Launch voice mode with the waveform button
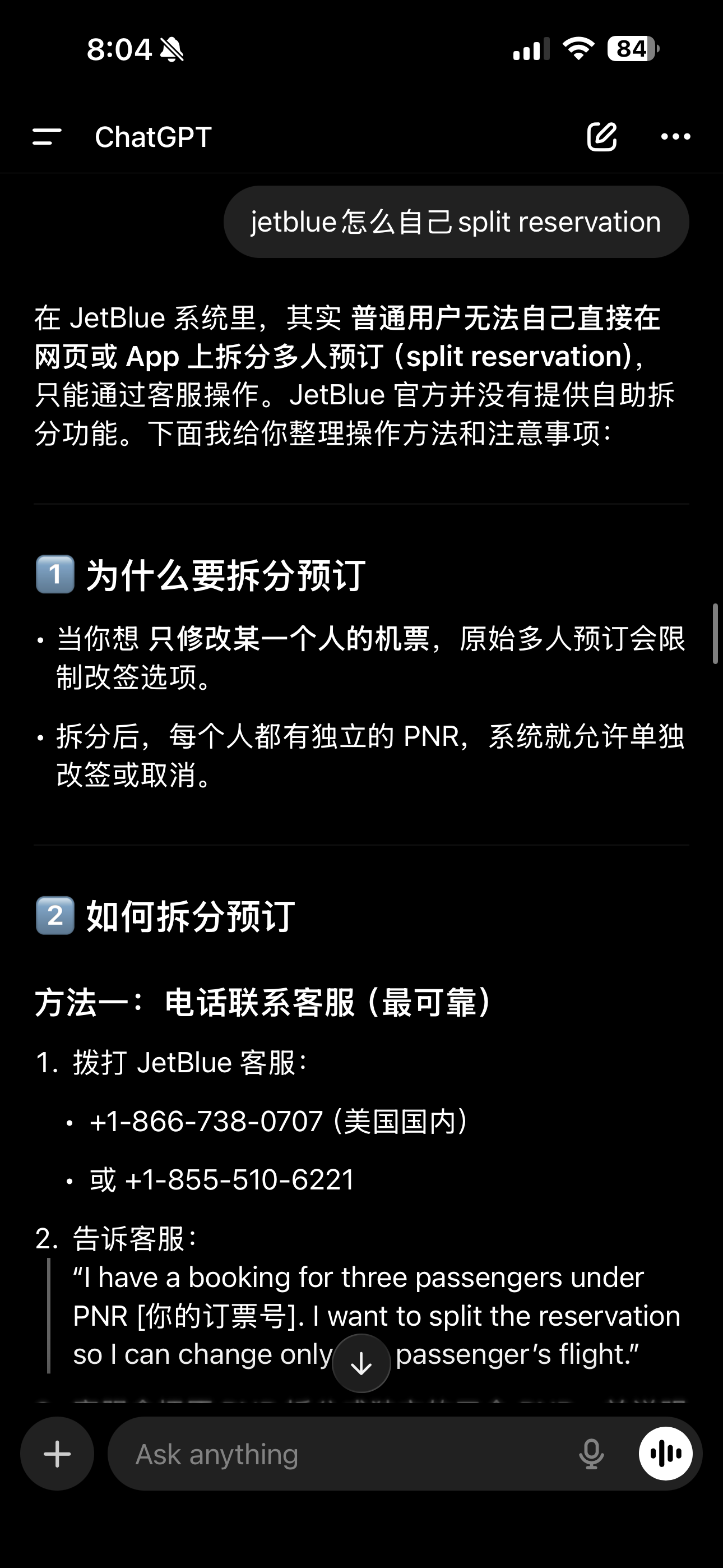Screen dimensions: 723x1568 [665, 1454]
